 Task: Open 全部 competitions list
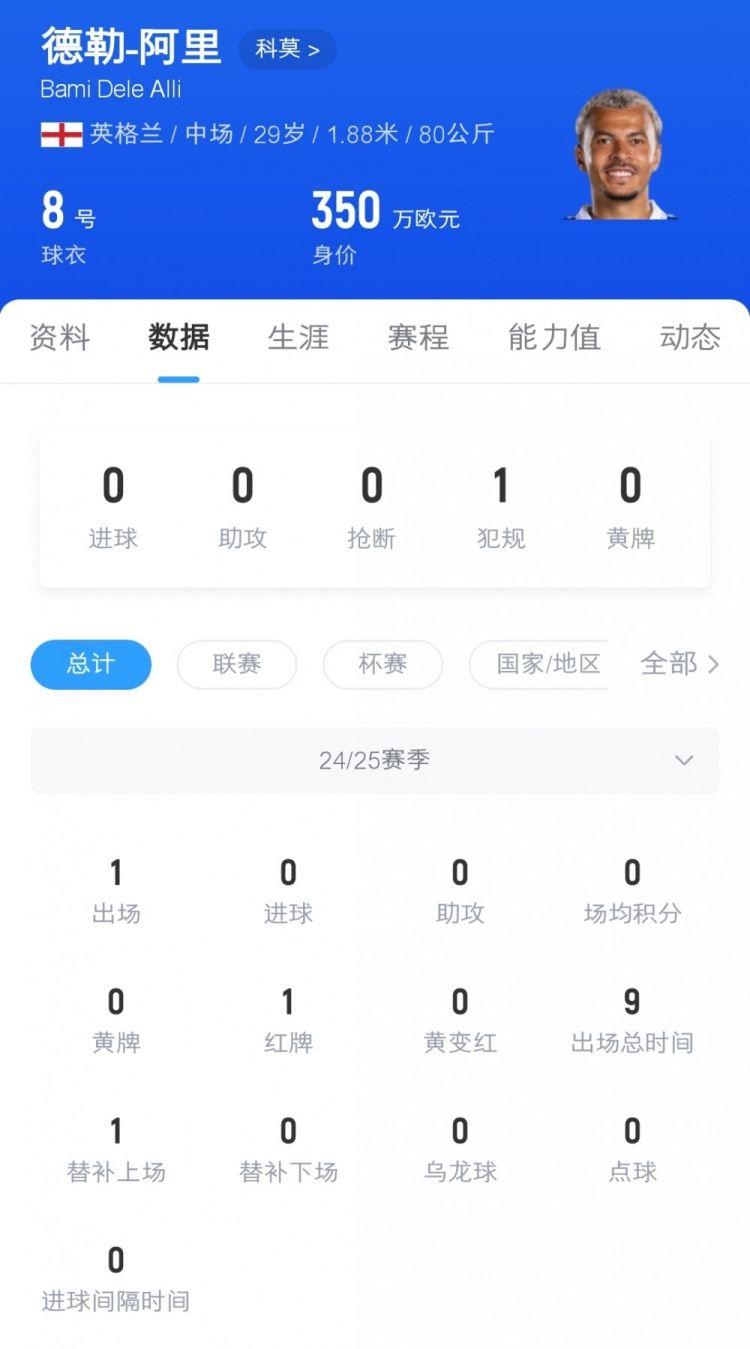(x=680, y=664)
